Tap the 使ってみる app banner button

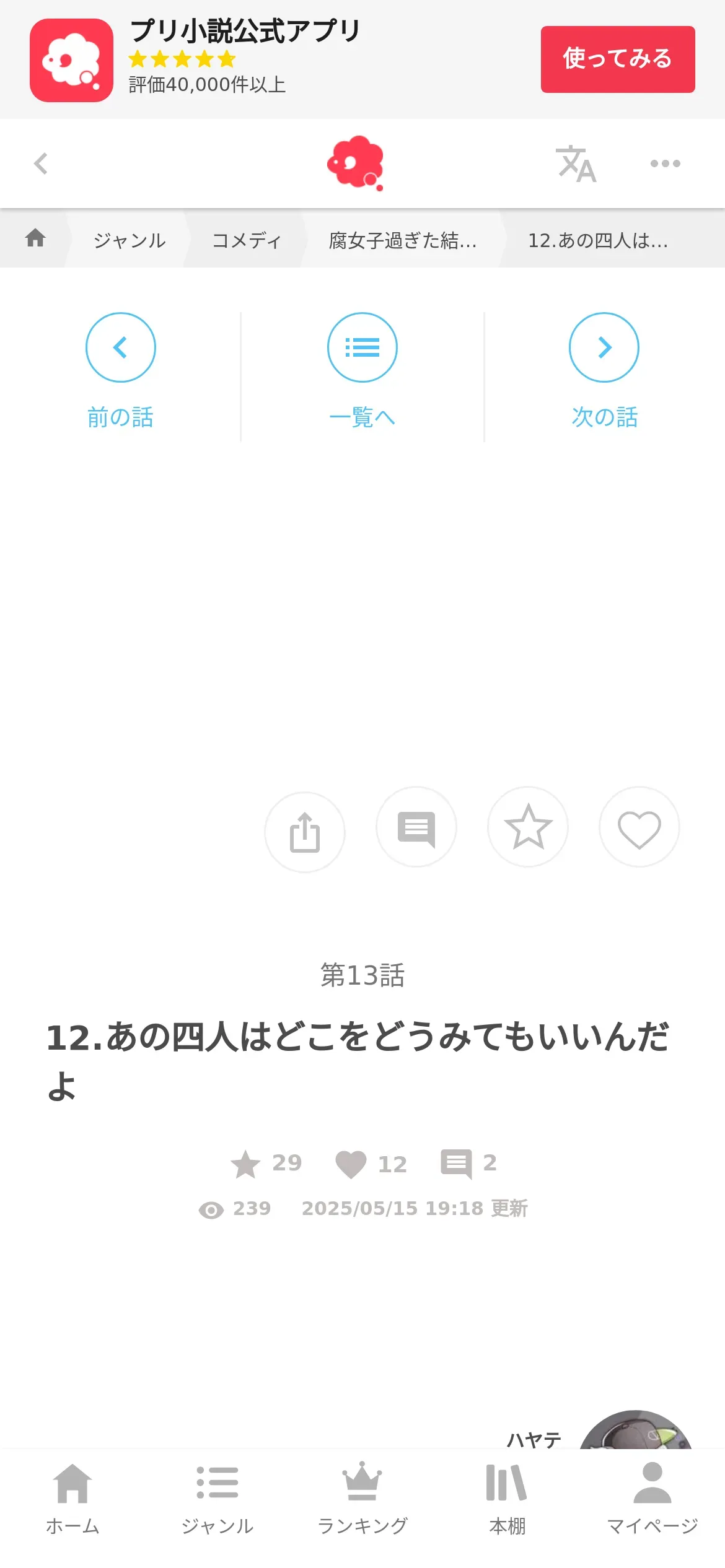tap(617, 59)
